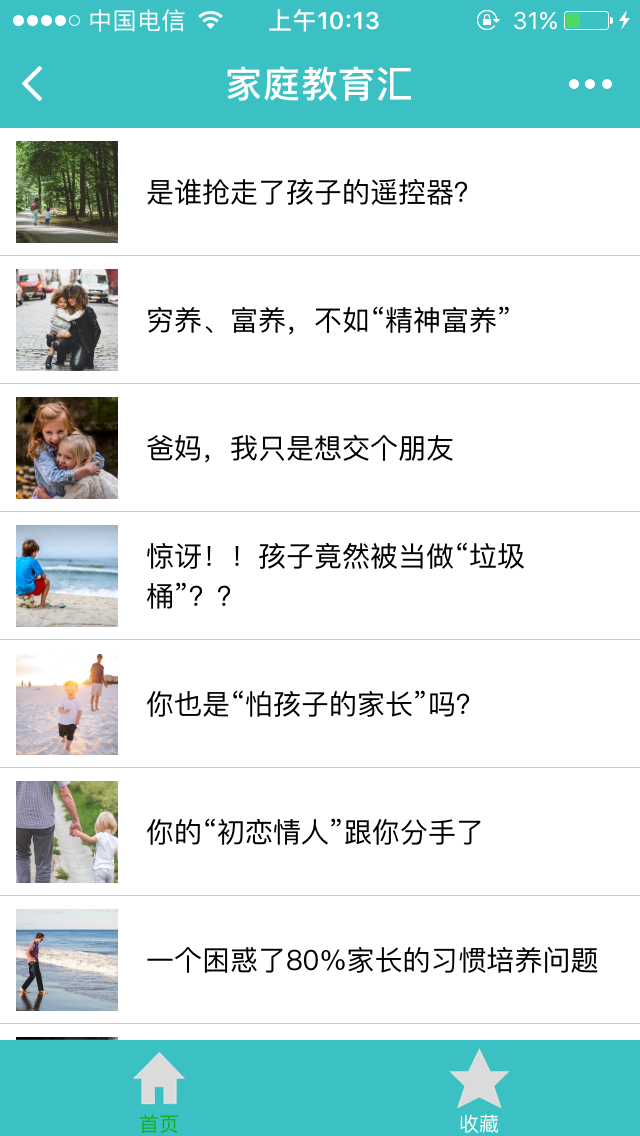Go back using the arrow

pos(33,84)
